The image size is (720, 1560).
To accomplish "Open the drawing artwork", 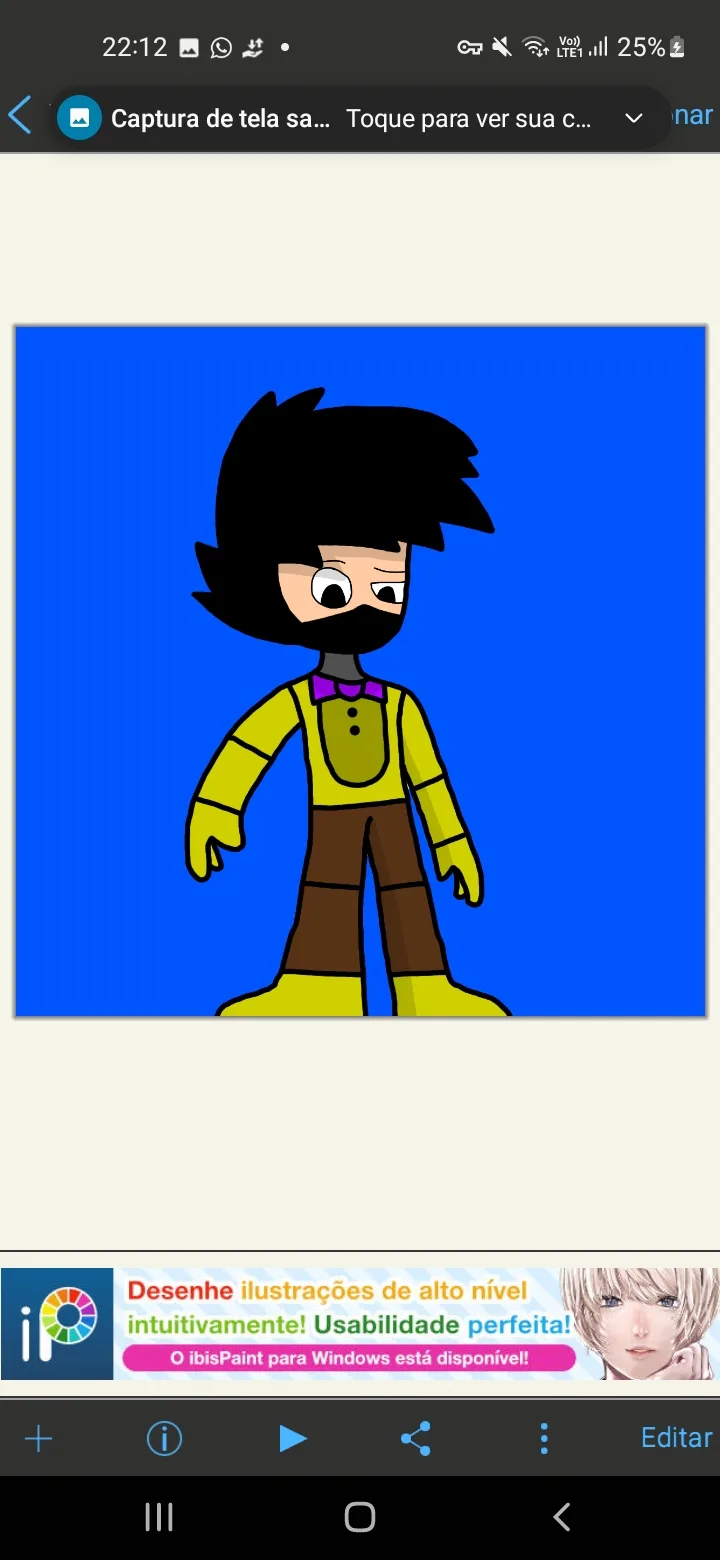I will point(360,671).
